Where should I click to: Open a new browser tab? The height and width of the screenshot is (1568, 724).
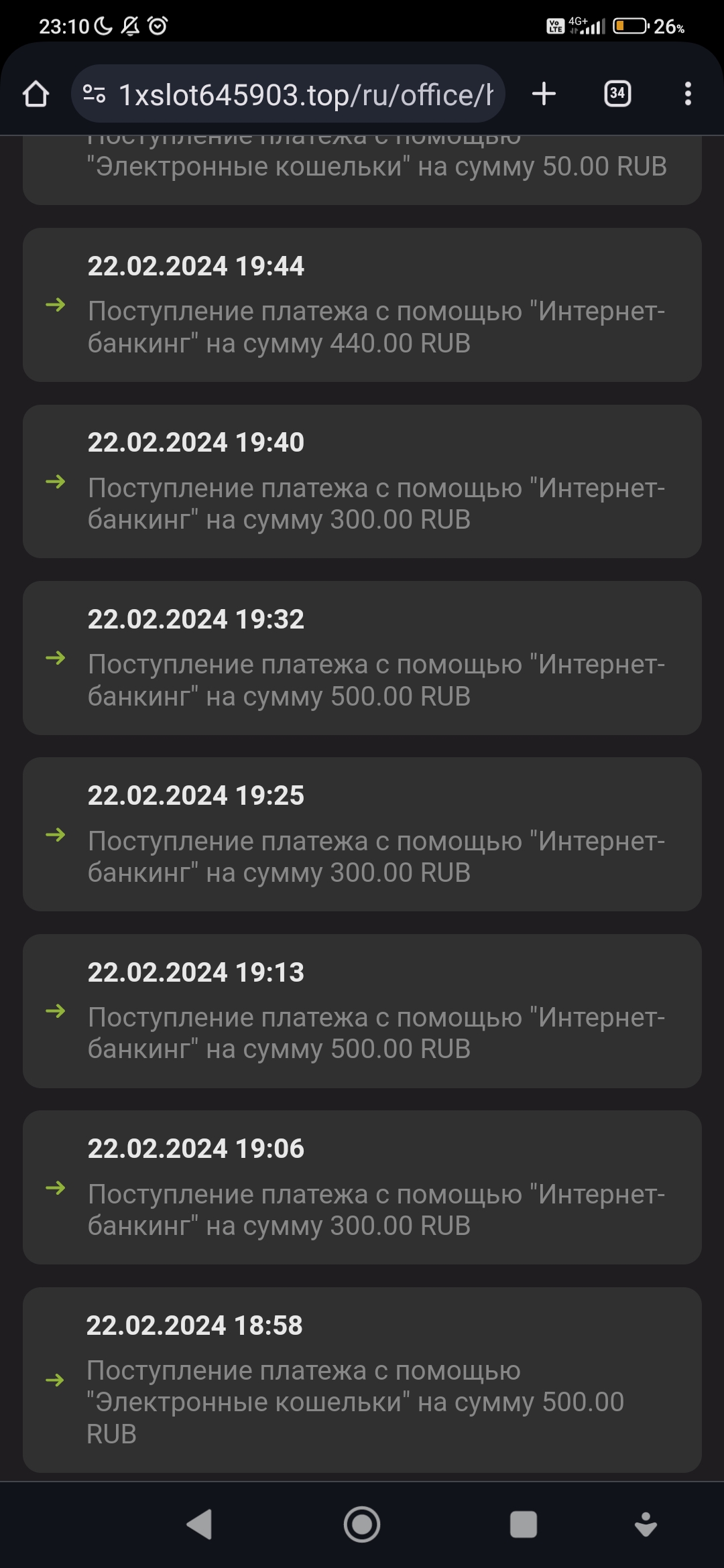click(x=544, y=94)
